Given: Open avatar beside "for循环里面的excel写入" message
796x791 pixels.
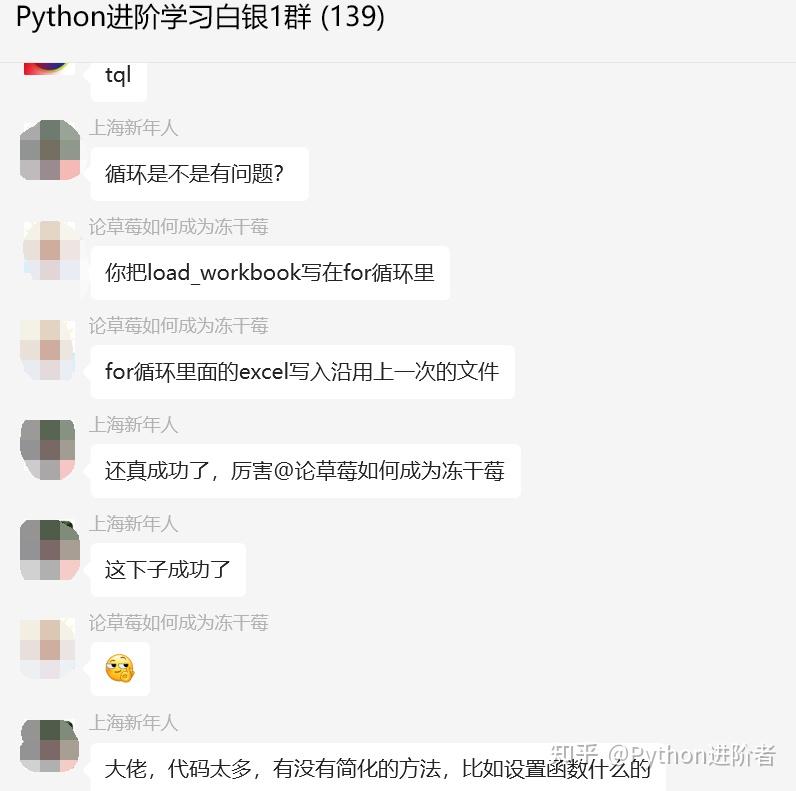Looking at the screenshot, I should [x=50, y=350].
